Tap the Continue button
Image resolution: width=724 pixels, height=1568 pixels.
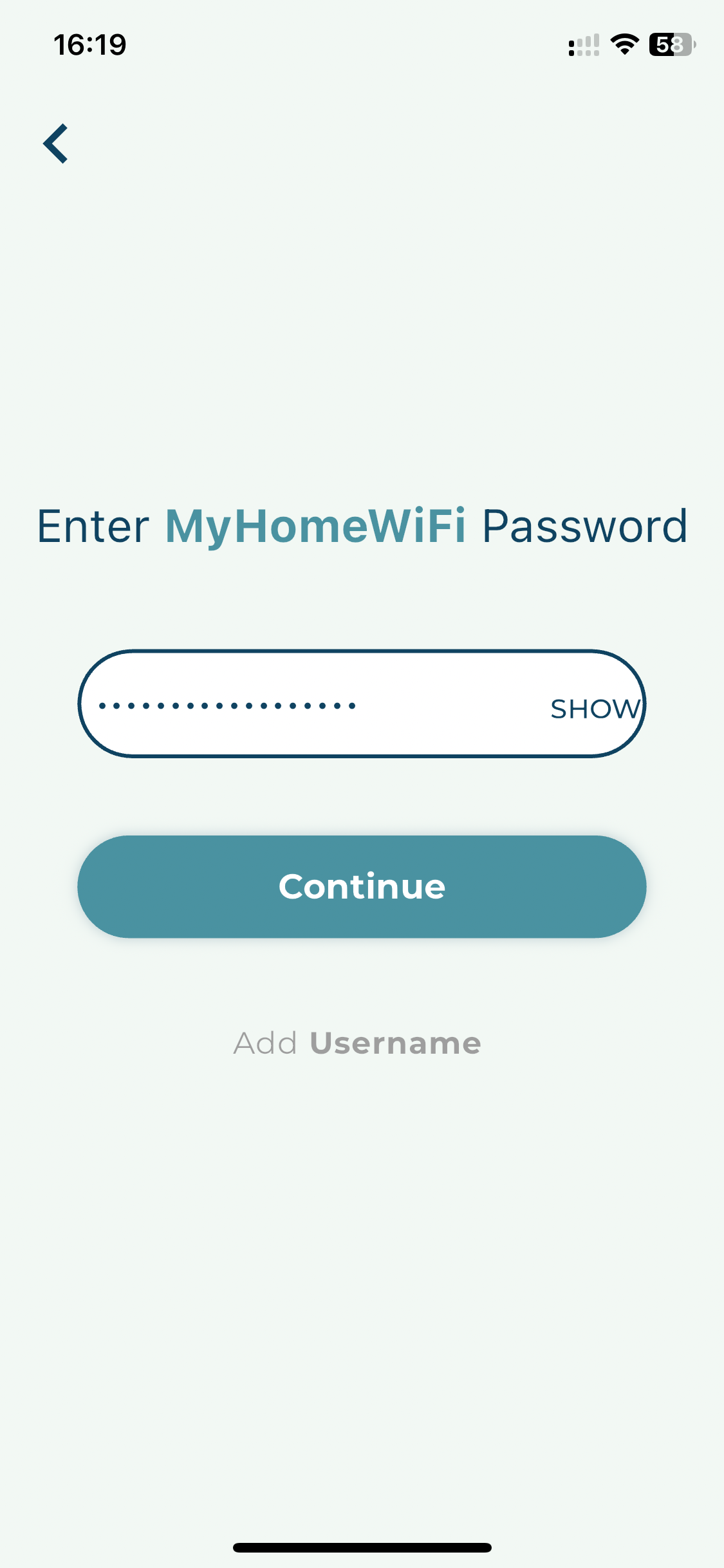[362, 886]
